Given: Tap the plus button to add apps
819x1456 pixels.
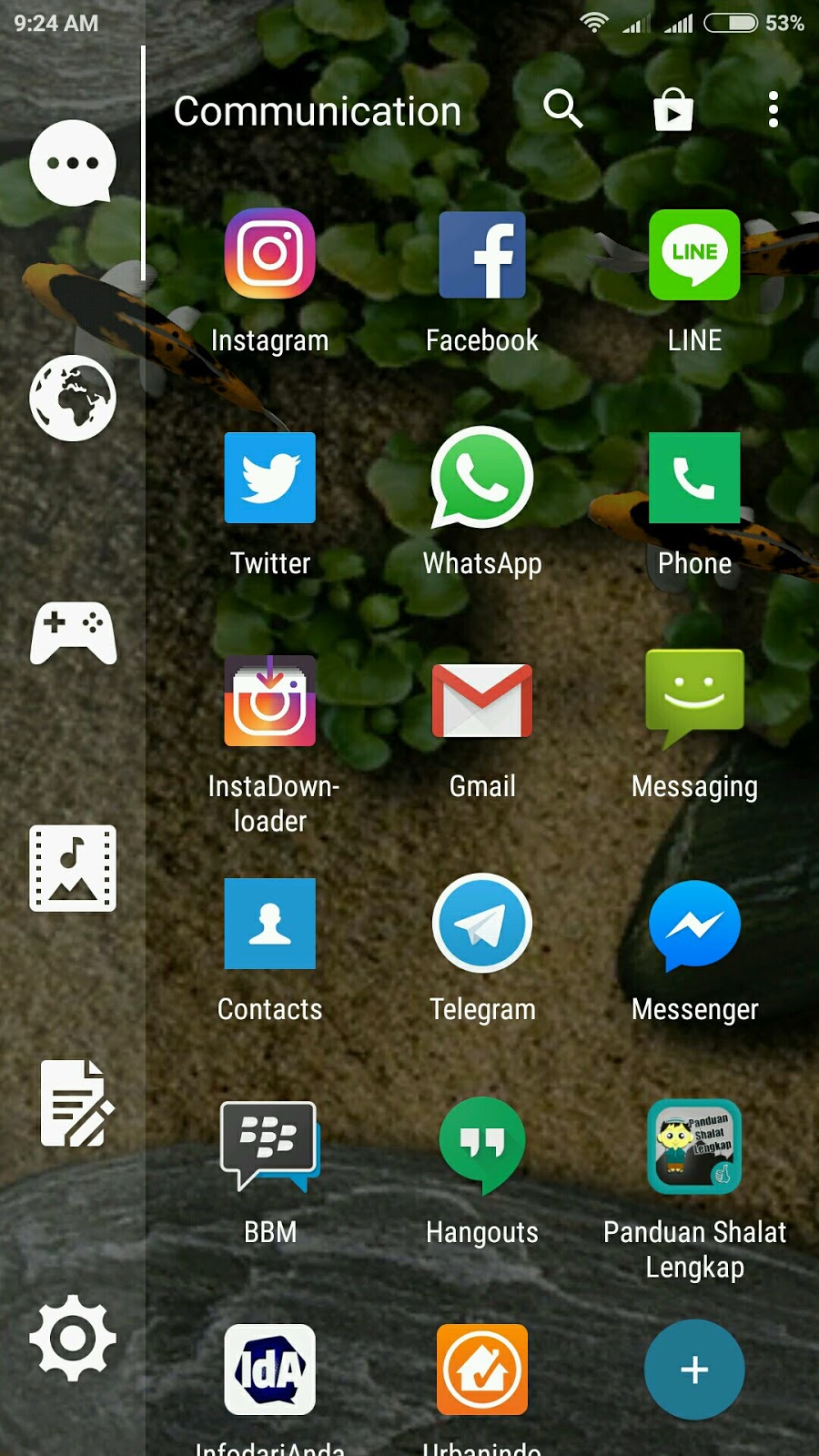Looking at the screenshot, I should 694,1369.
